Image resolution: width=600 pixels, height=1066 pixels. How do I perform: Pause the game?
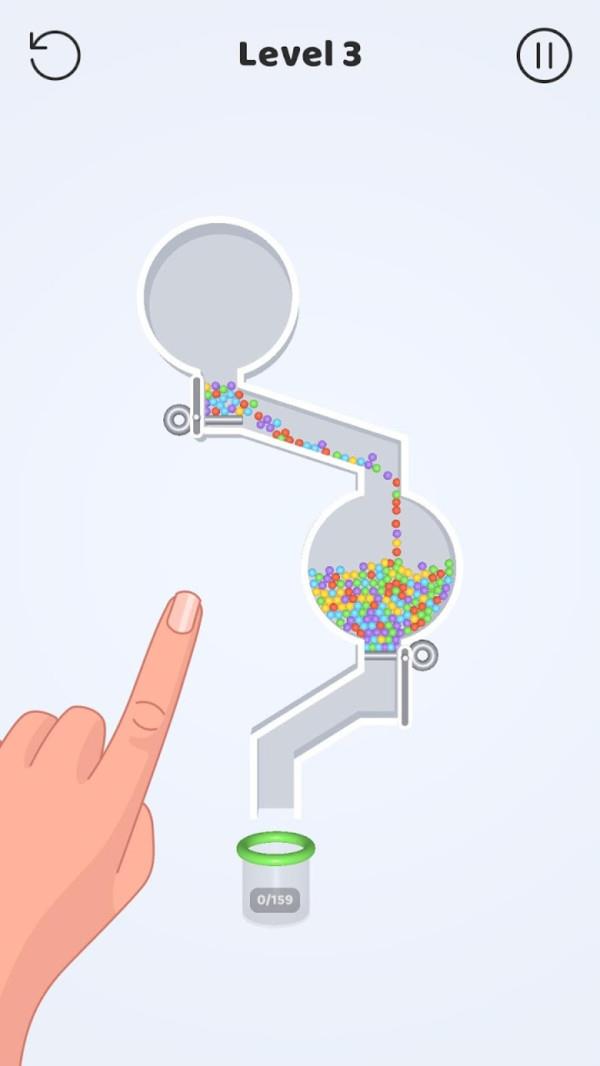click(544, 55)
